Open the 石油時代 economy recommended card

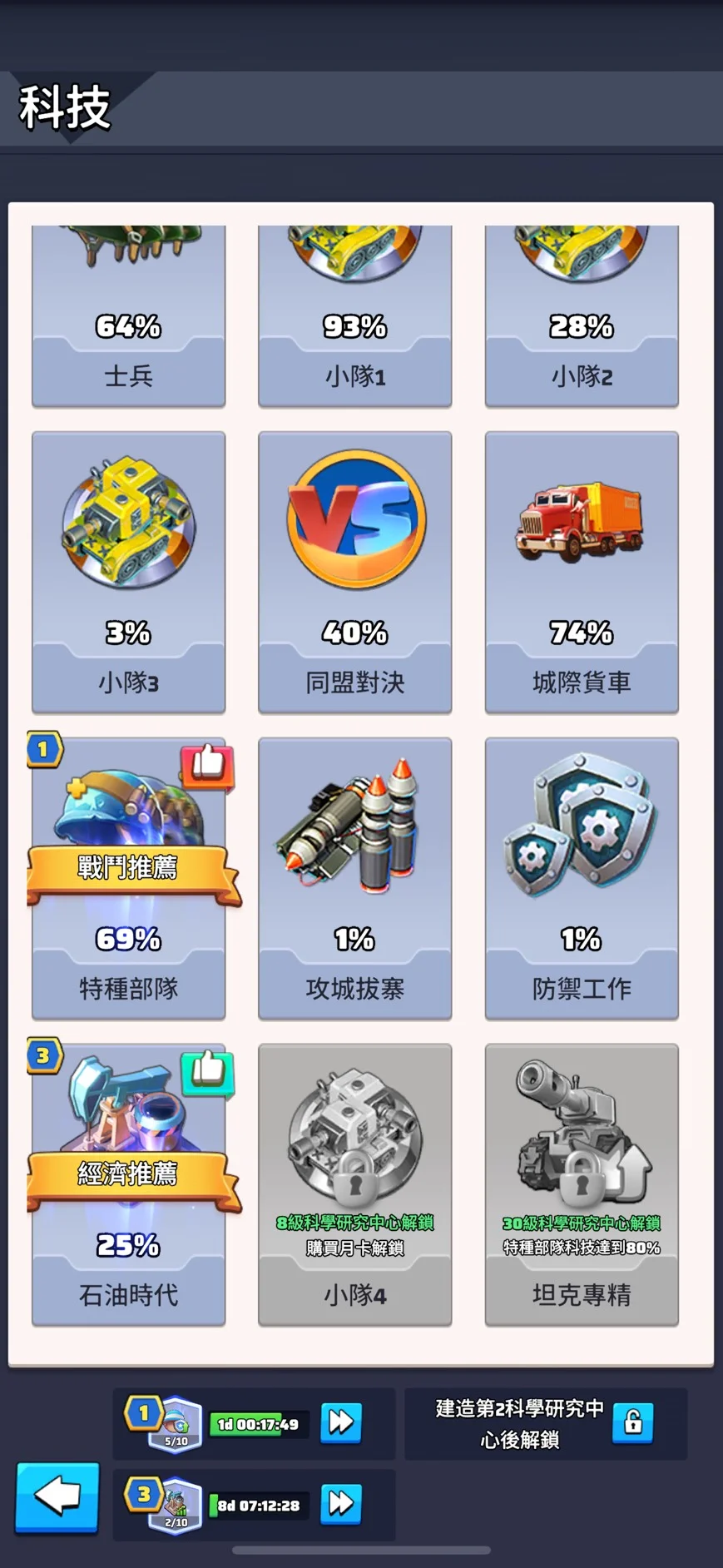pyautogui.click(x=128, y=1183)
